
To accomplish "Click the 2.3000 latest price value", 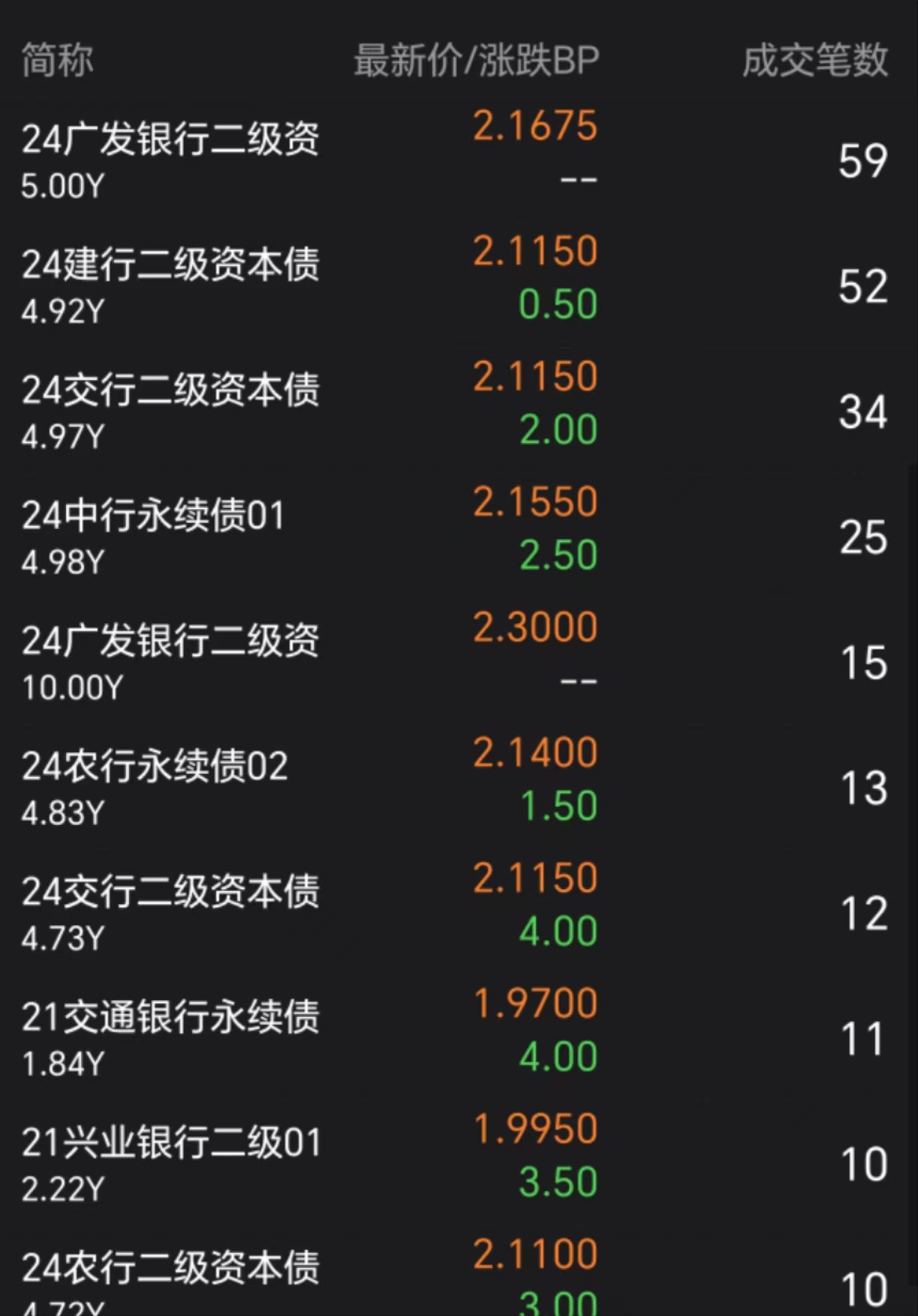I will pyautogui.click(x=536, y=626).
